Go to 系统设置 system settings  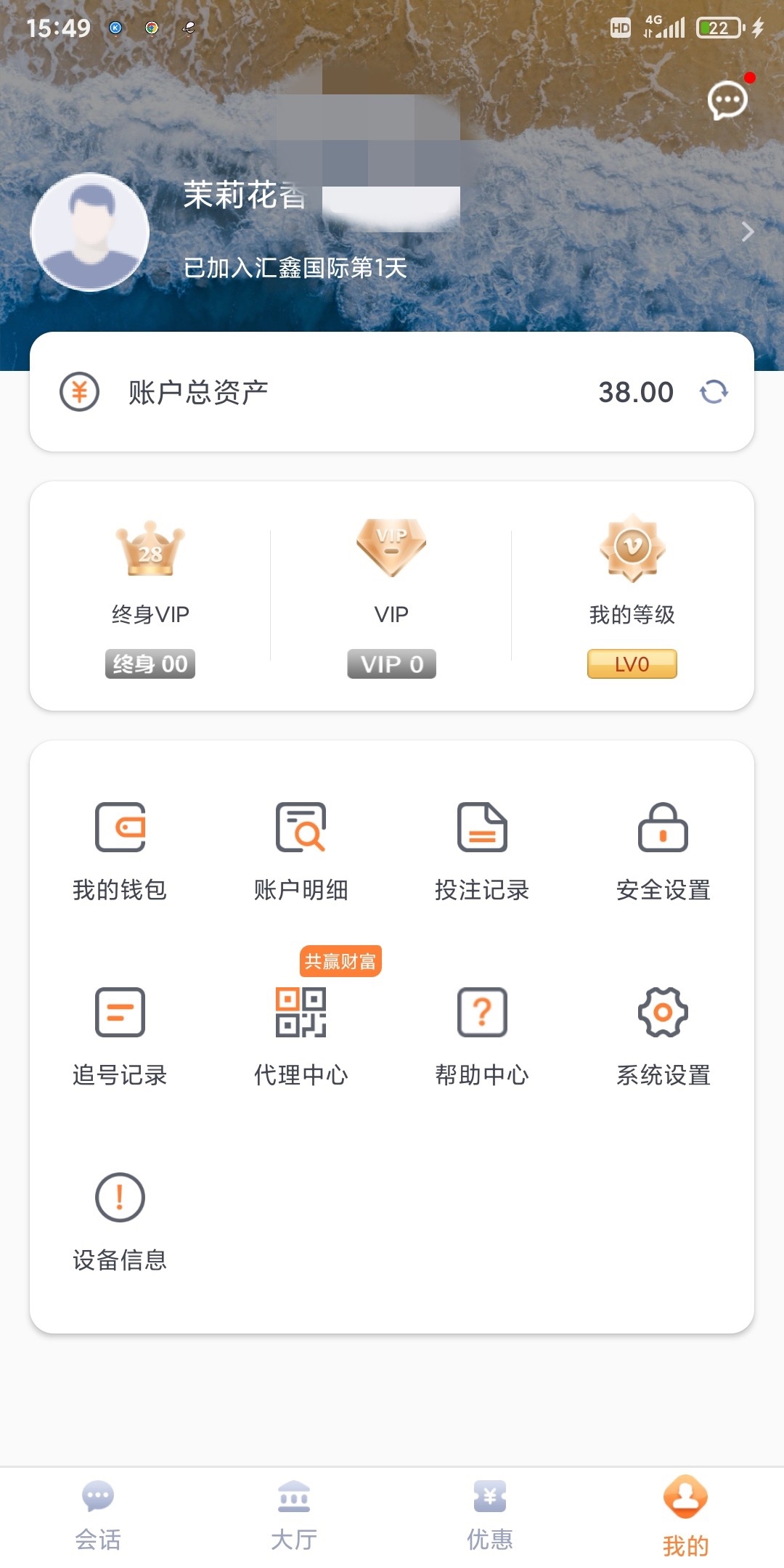point(663,1036)
